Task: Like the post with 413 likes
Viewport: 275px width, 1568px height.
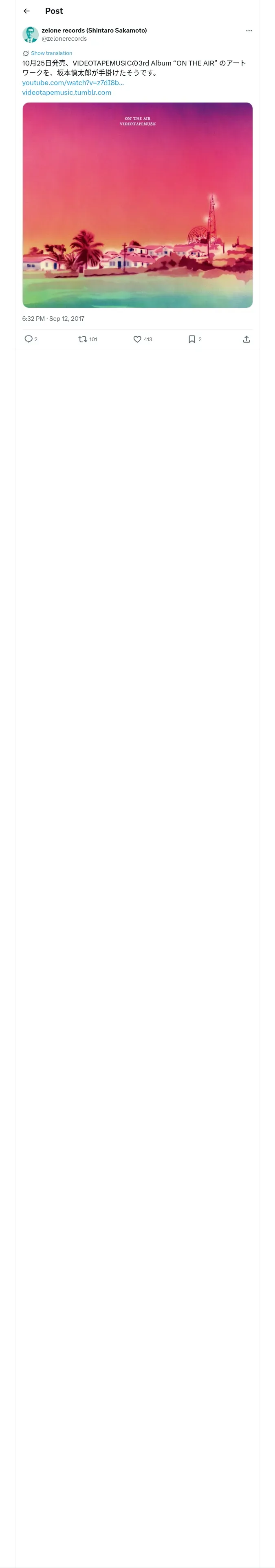Action: coord(137,339)
